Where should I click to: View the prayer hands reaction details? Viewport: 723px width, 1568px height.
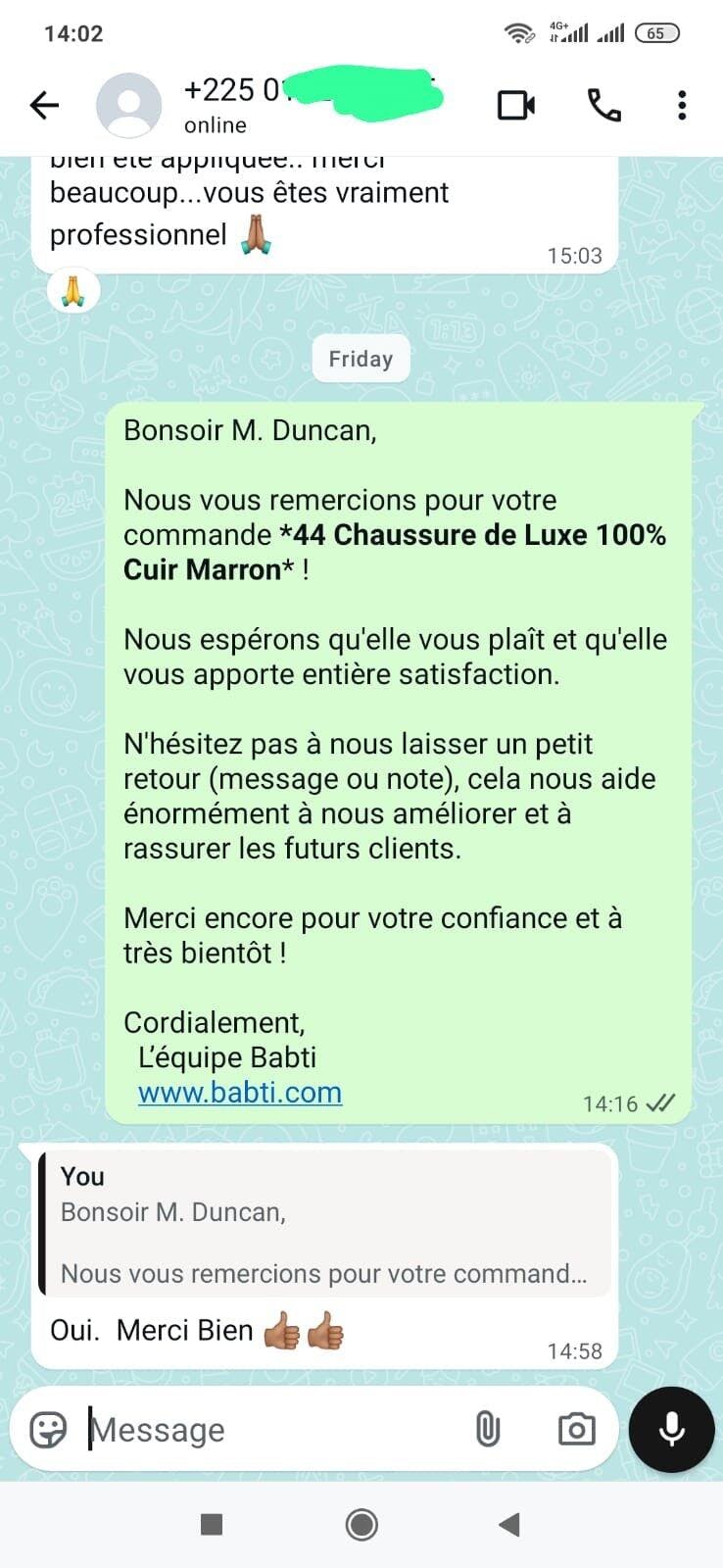click(x=74, y=290)
